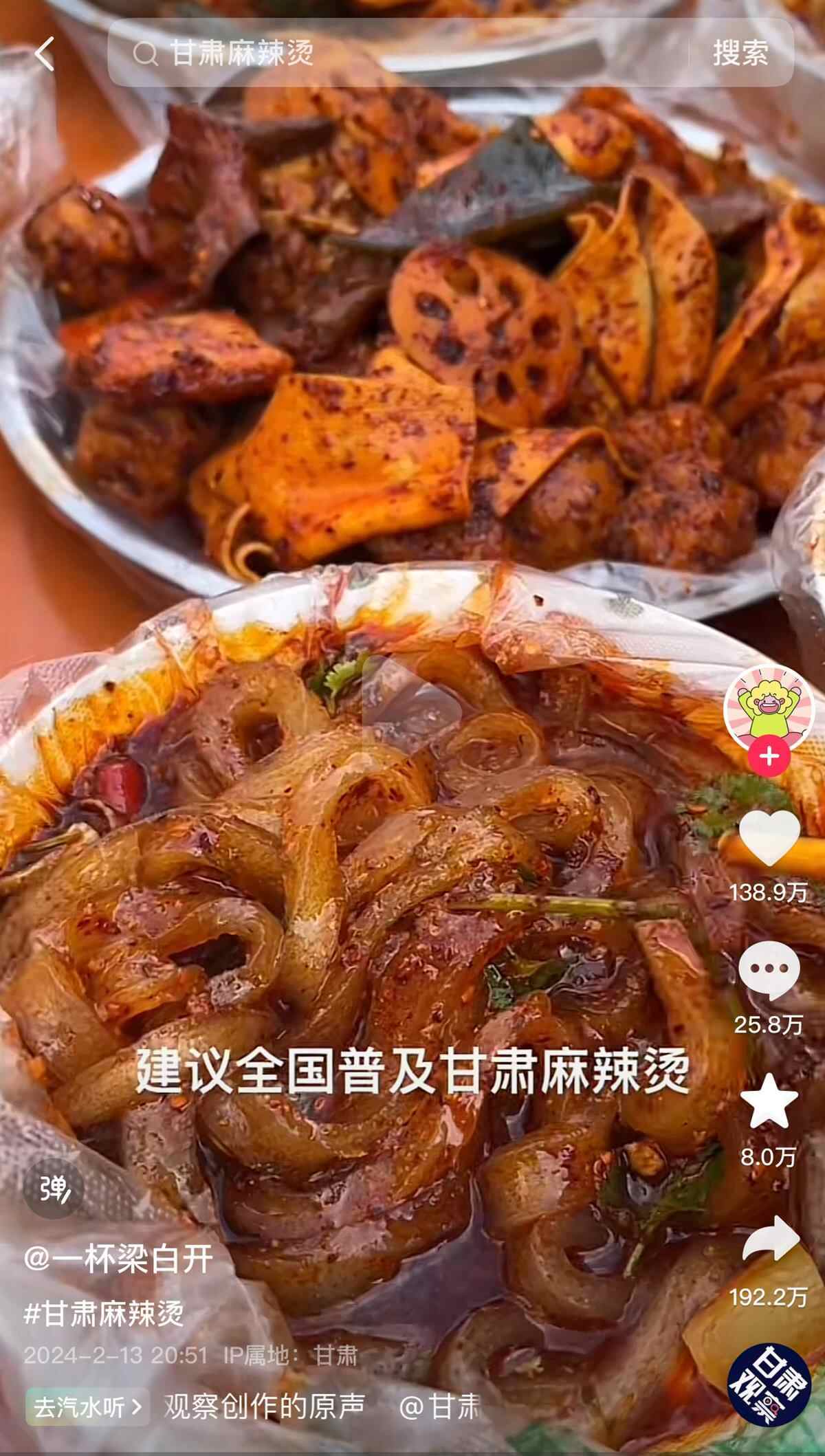This screenshot has width=825, height=1456.
Task: Open the comments bubble
Action: pos(769,971)
